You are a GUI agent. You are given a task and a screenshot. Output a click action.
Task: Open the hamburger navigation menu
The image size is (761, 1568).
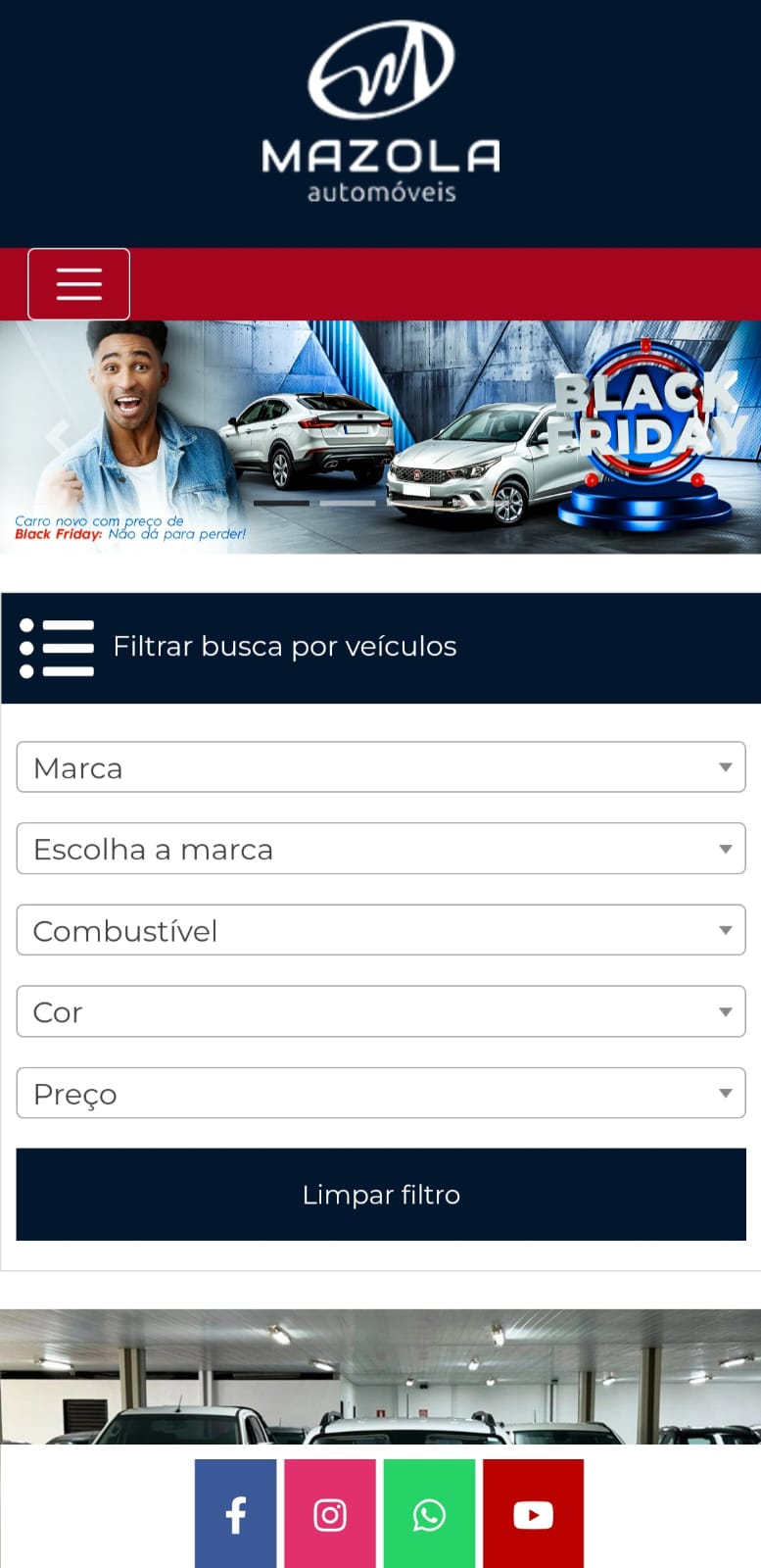pos(78,284)
